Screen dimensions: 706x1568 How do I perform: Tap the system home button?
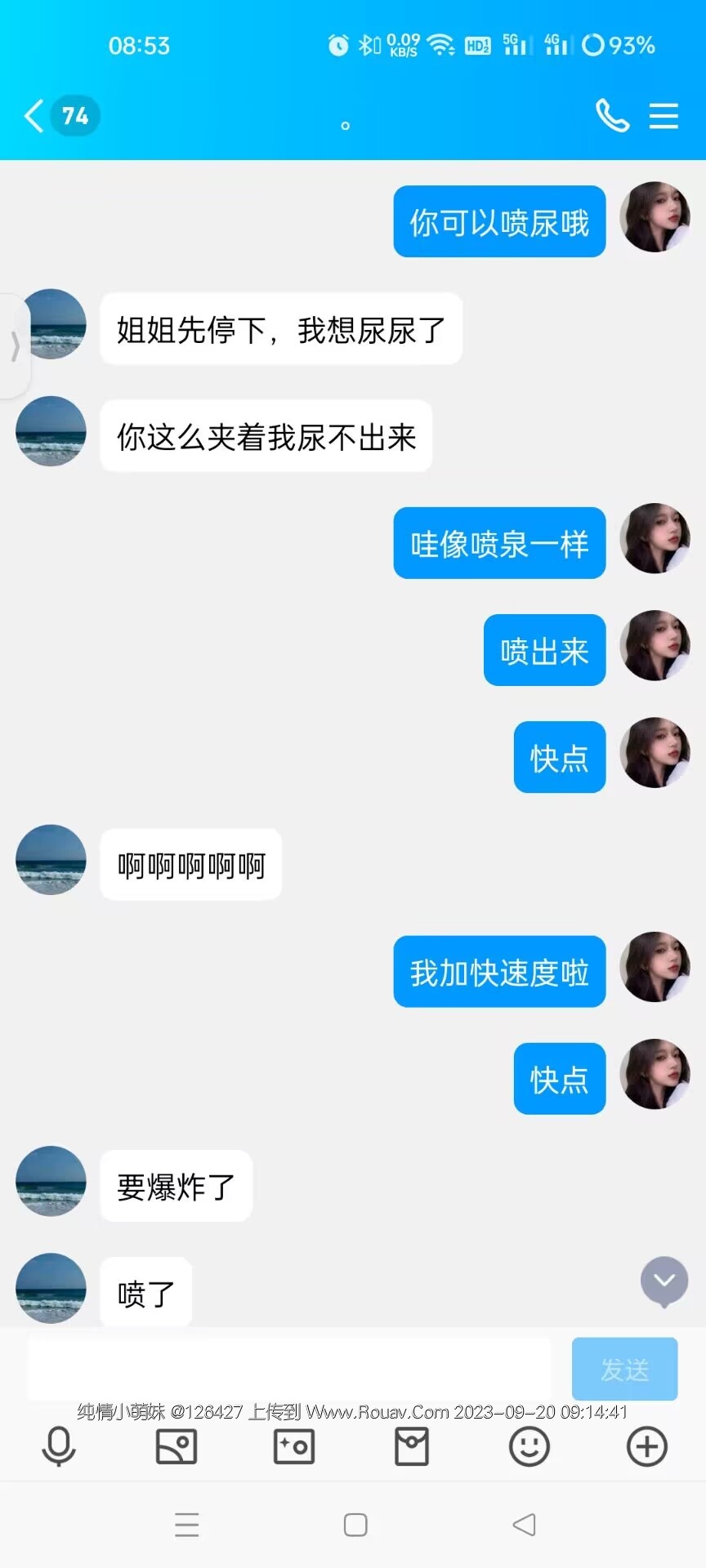355,1525
